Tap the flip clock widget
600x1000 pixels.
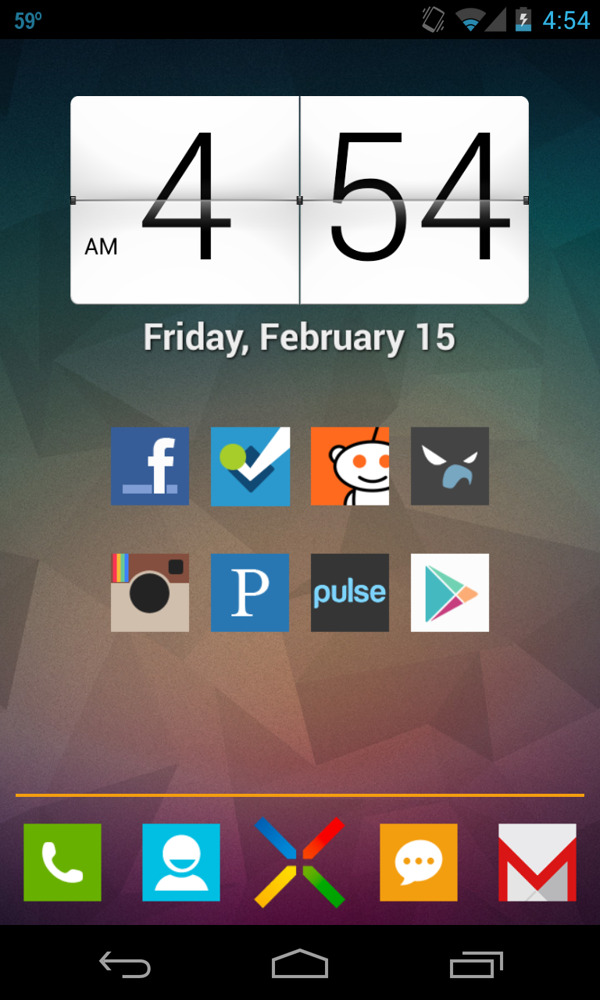coord(300,200)
